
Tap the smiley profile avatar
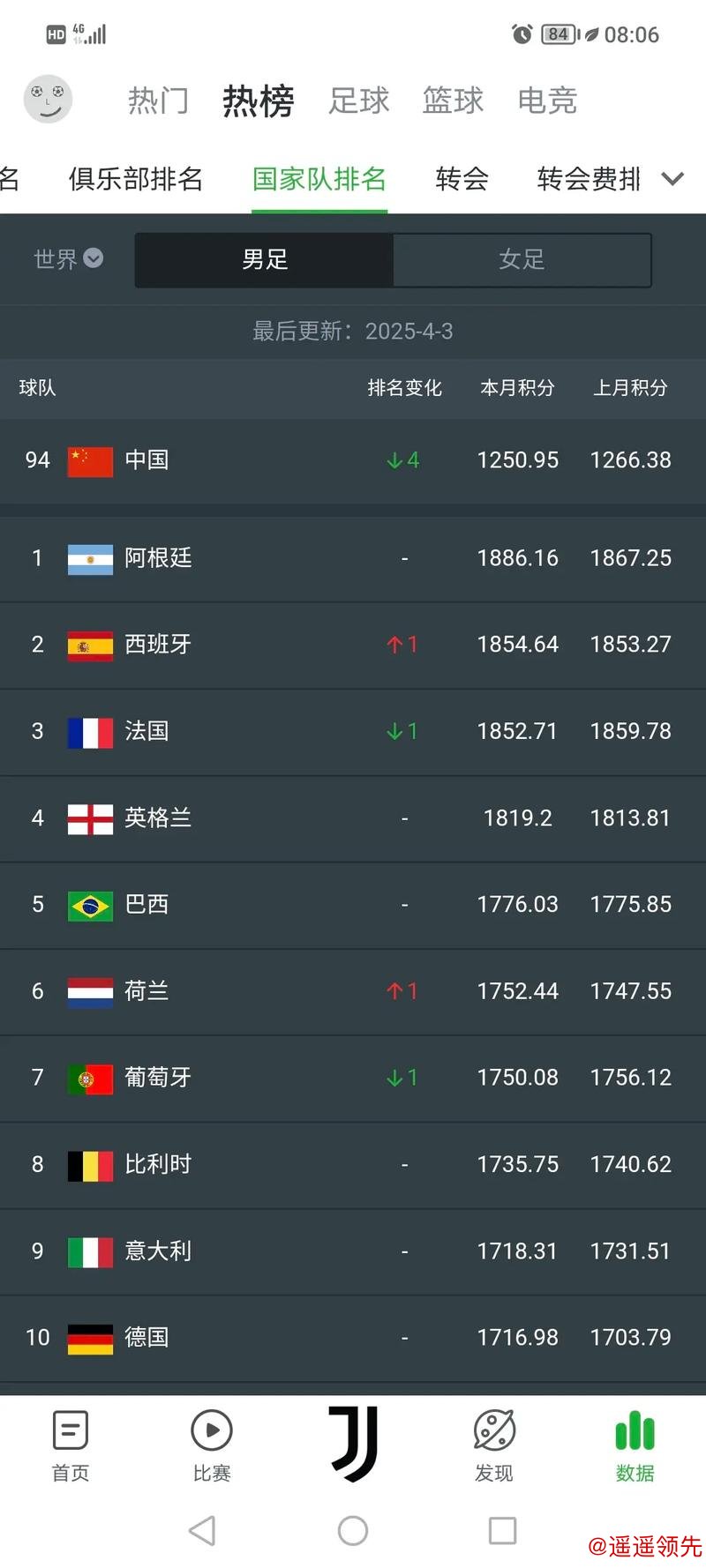click(49, 100)
